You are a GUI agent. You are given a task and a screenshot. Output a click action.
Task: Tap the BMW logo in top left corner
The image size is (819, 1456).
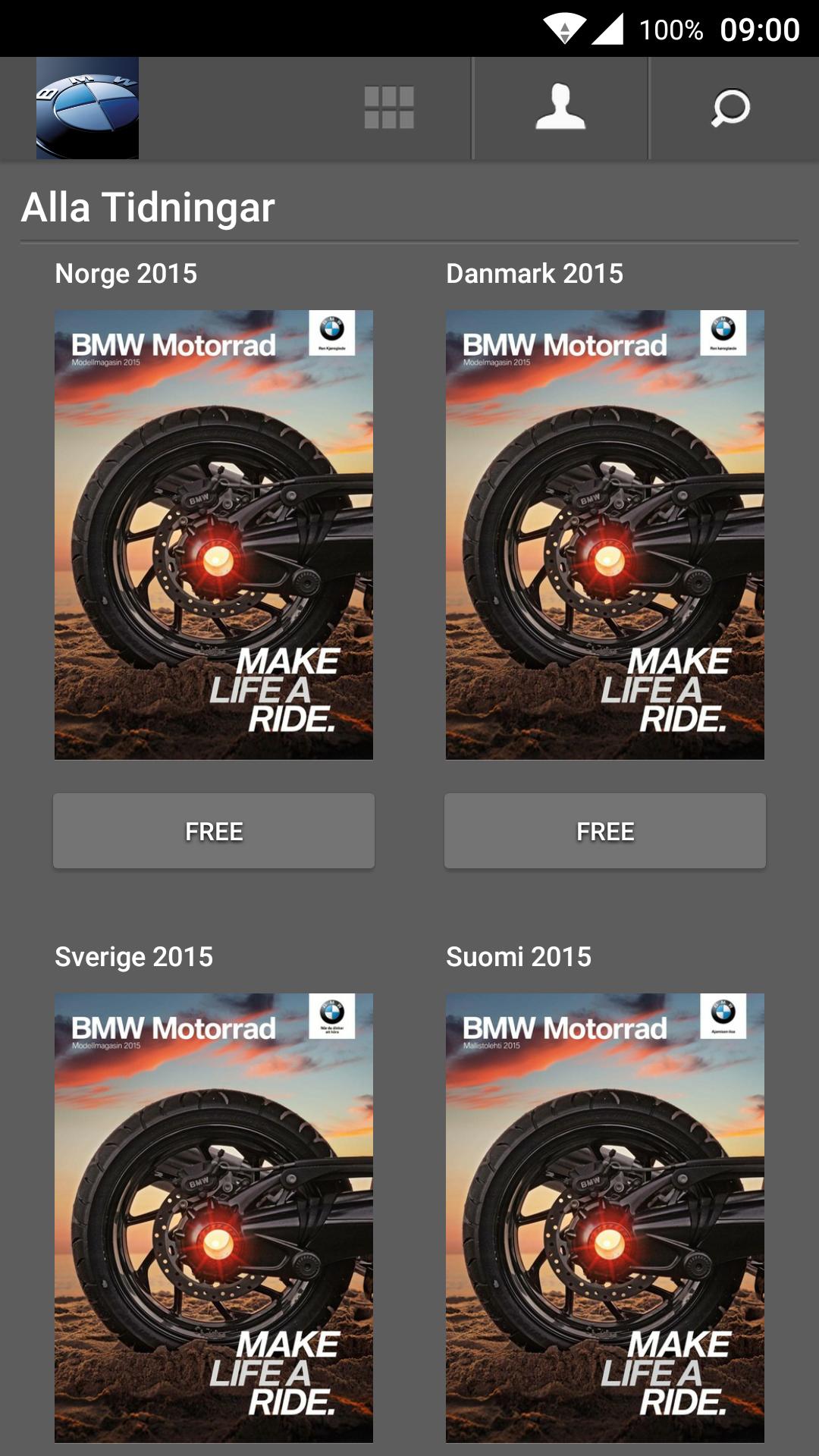(x=86, y=107)
